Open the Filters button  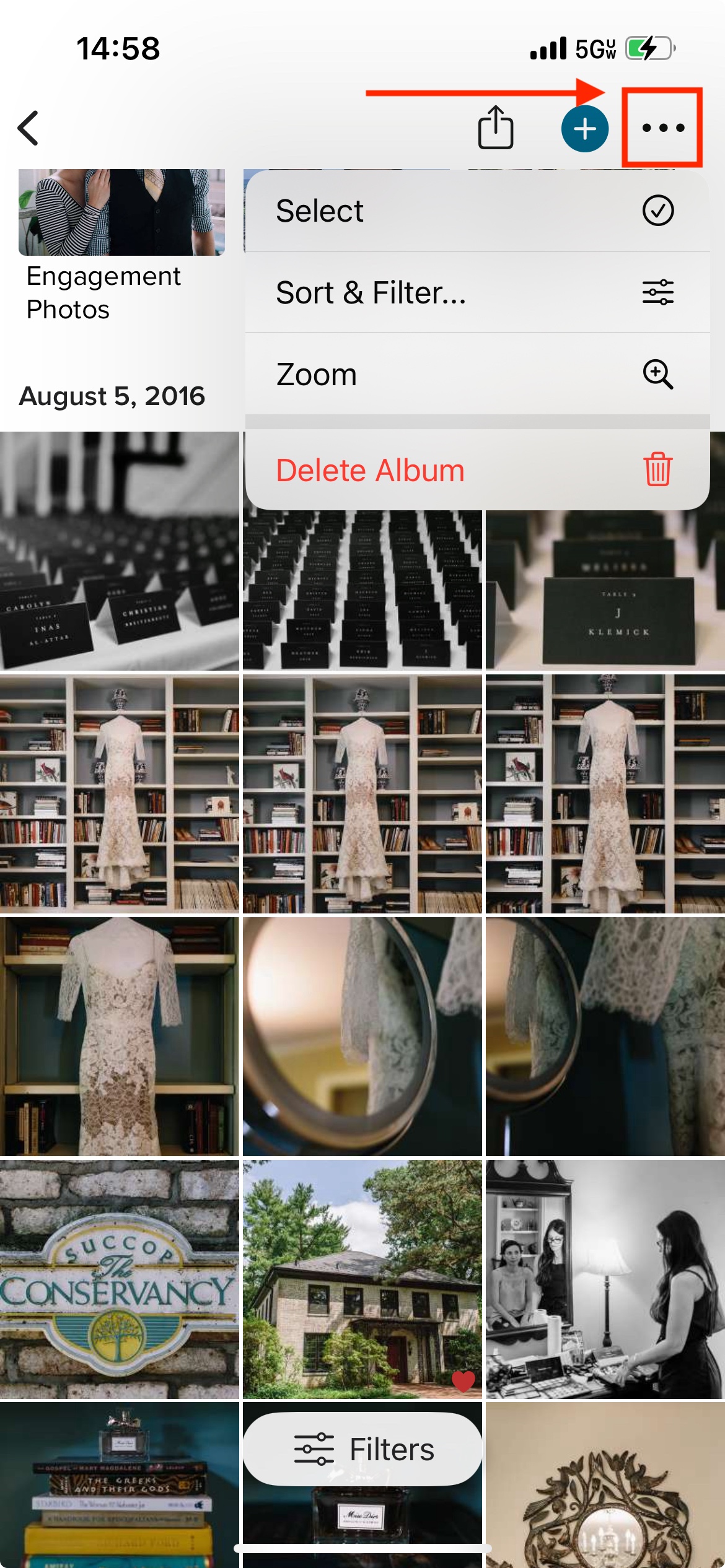(x=362, y=1449)
